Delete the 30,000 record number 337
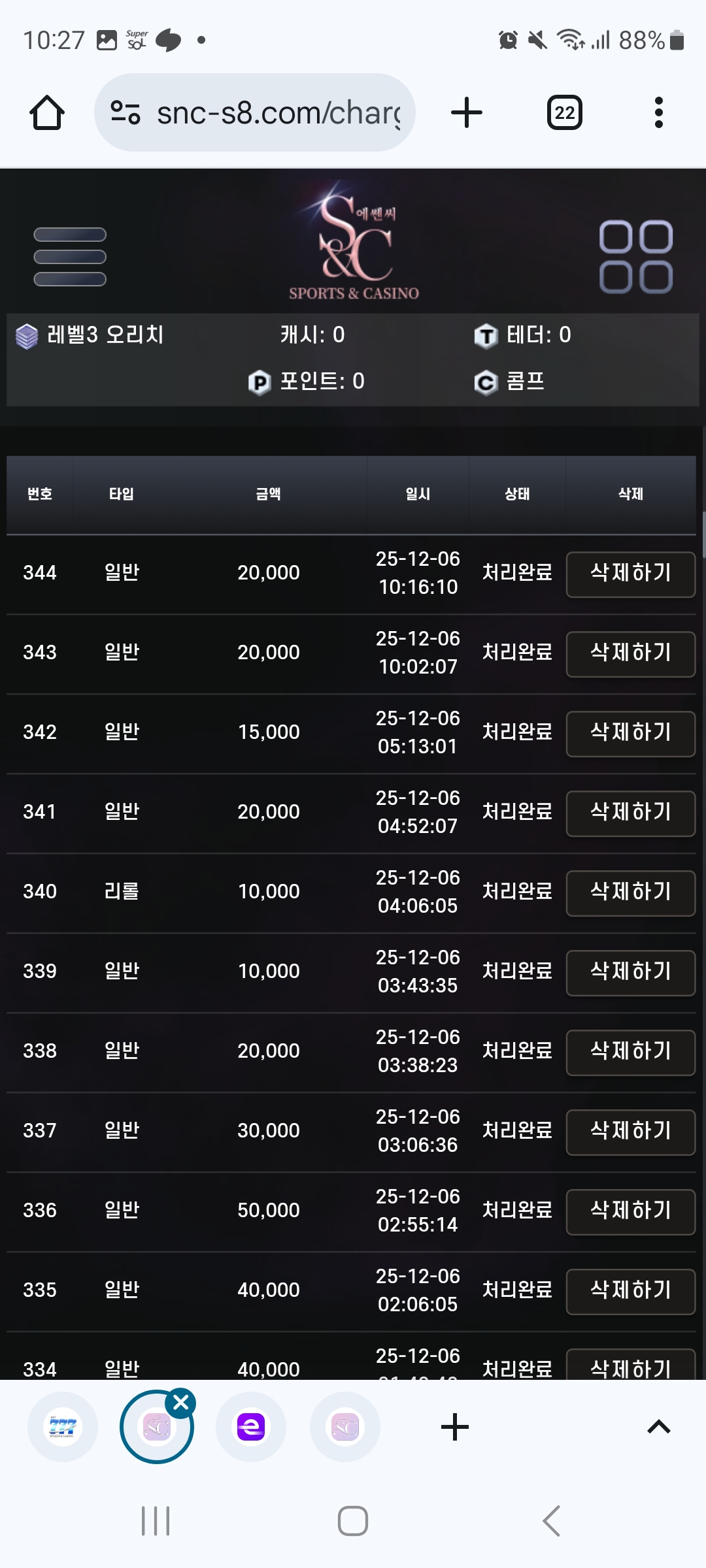 (630, 1132)
